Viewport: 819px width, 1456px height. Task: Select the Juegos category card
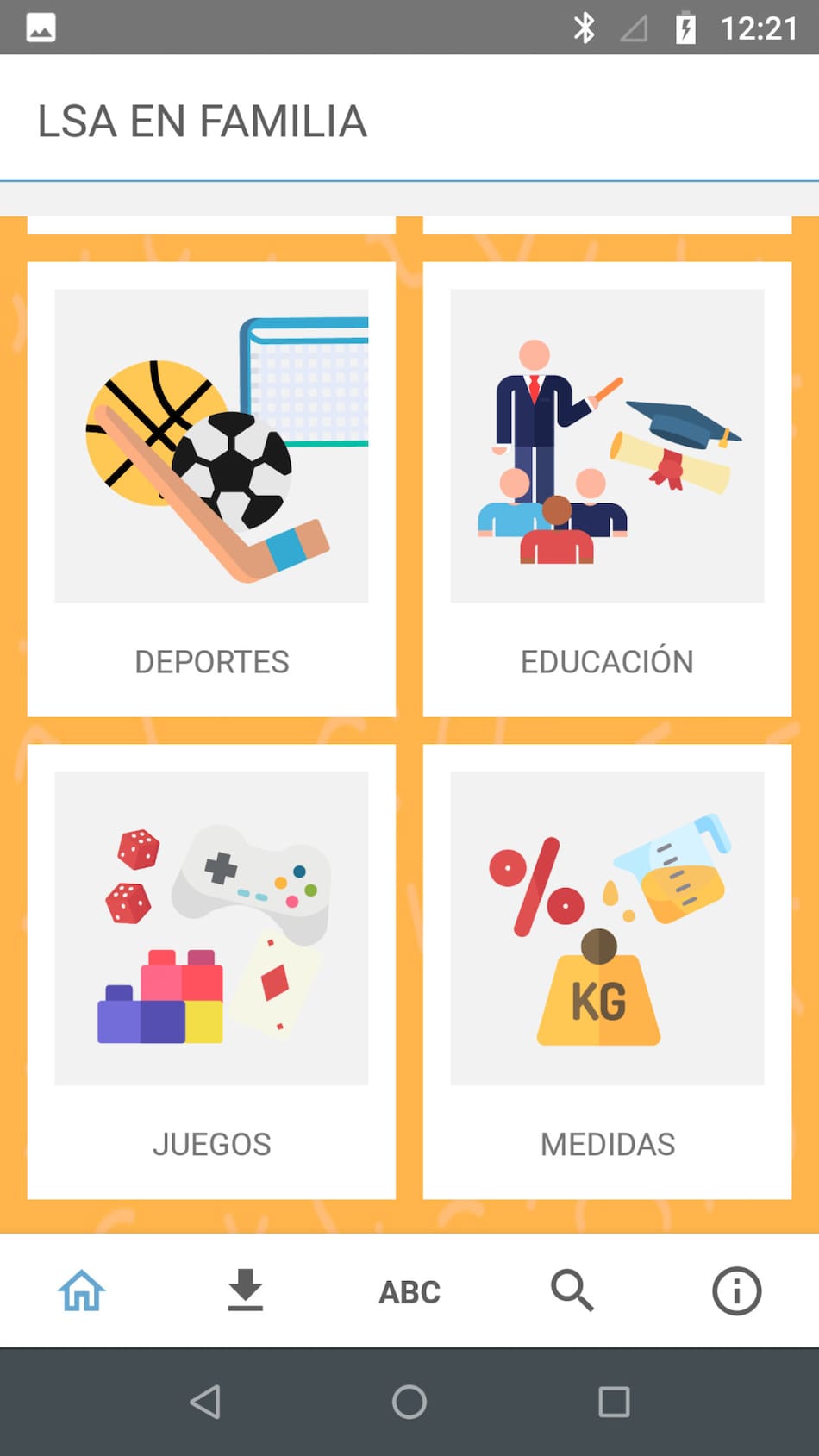coord(211,972)
